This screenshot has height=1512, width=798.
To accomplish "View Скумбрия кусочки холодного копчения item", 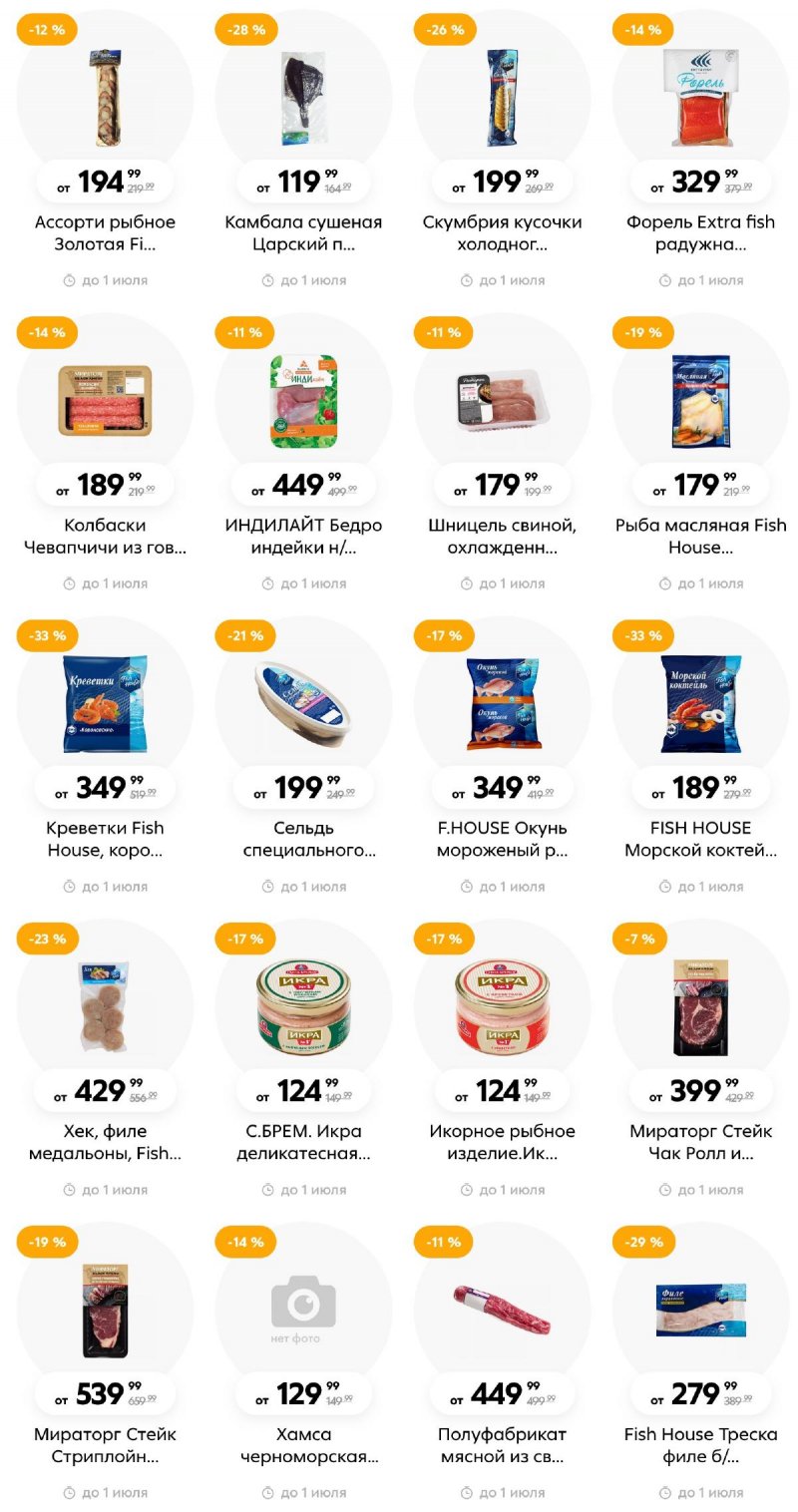I will pos(502,98).
